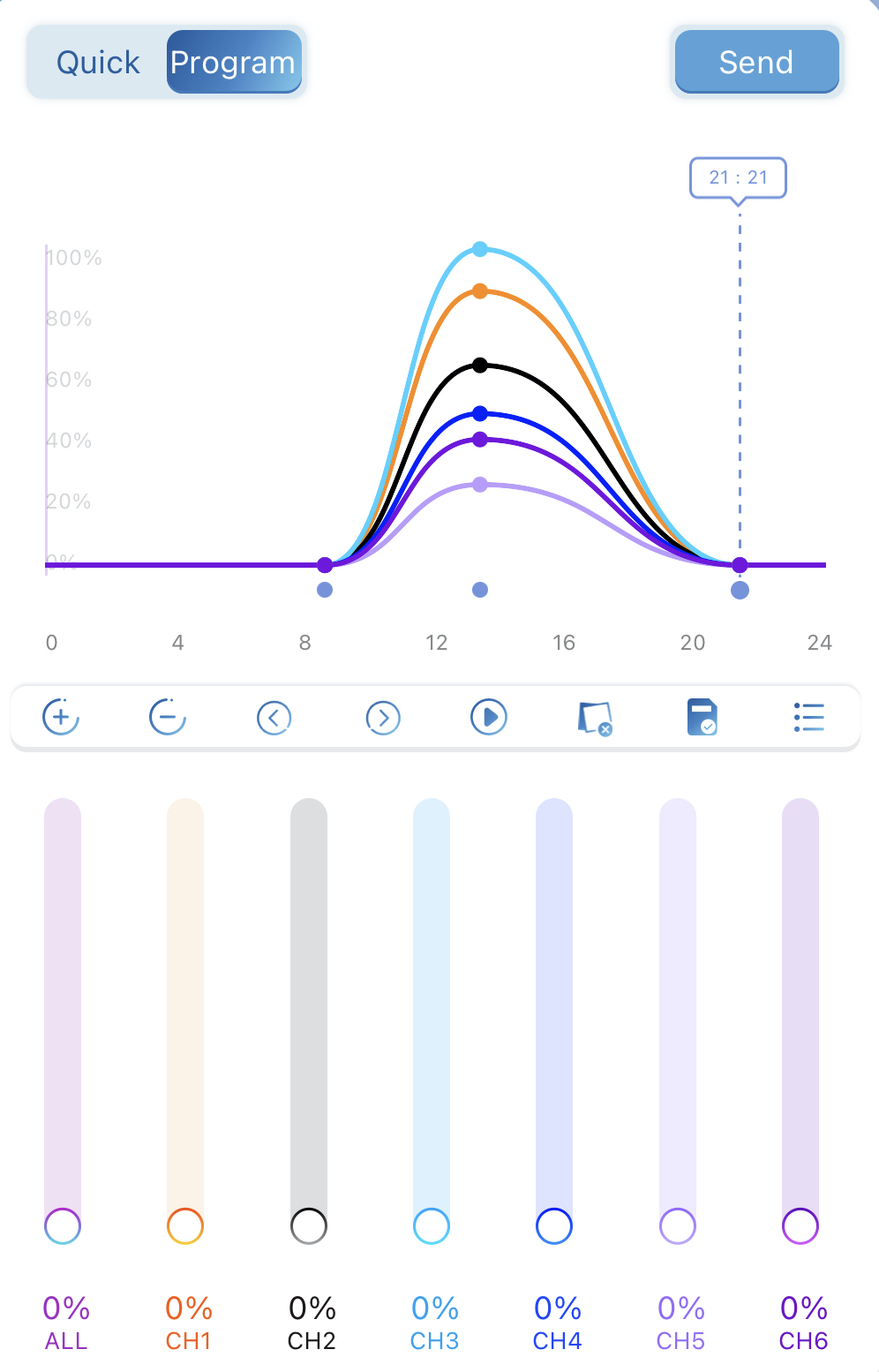Tap the CH6 purple slider handle
This screenshot has width=879, height=1372.
[800, 1225]
